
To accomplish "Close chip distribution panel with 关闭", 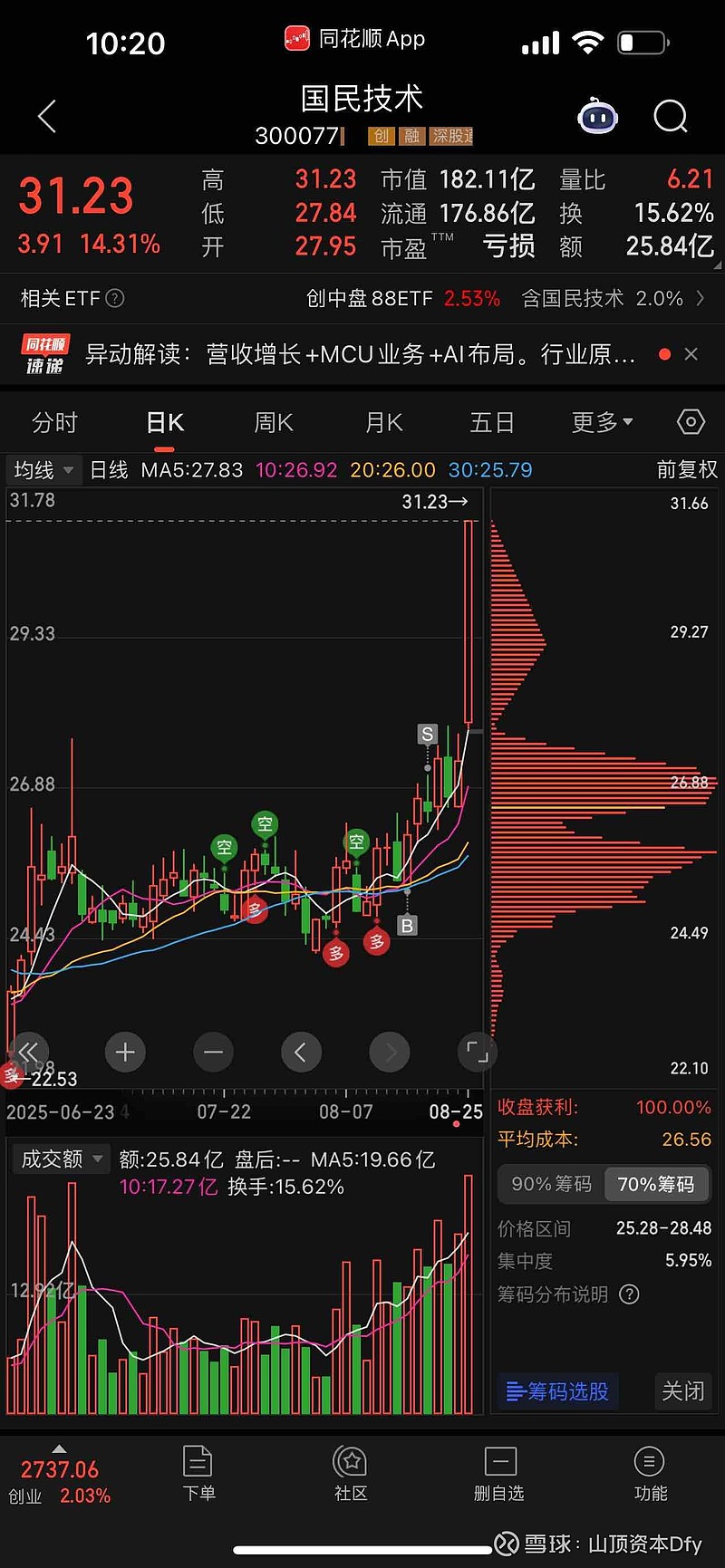I will pyautogui.click(x=682, y=1391).
